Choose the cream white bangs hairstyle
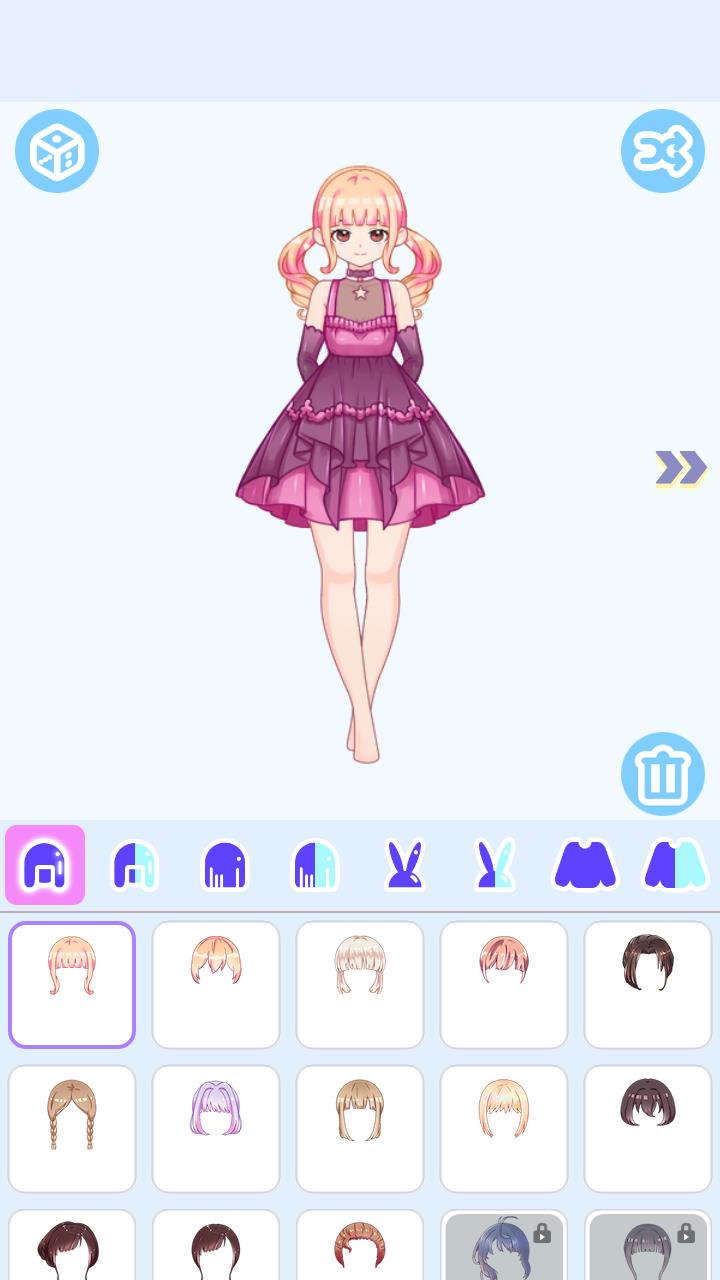The width and height of the screenshot is (720, 1280). tap(360, 985)
